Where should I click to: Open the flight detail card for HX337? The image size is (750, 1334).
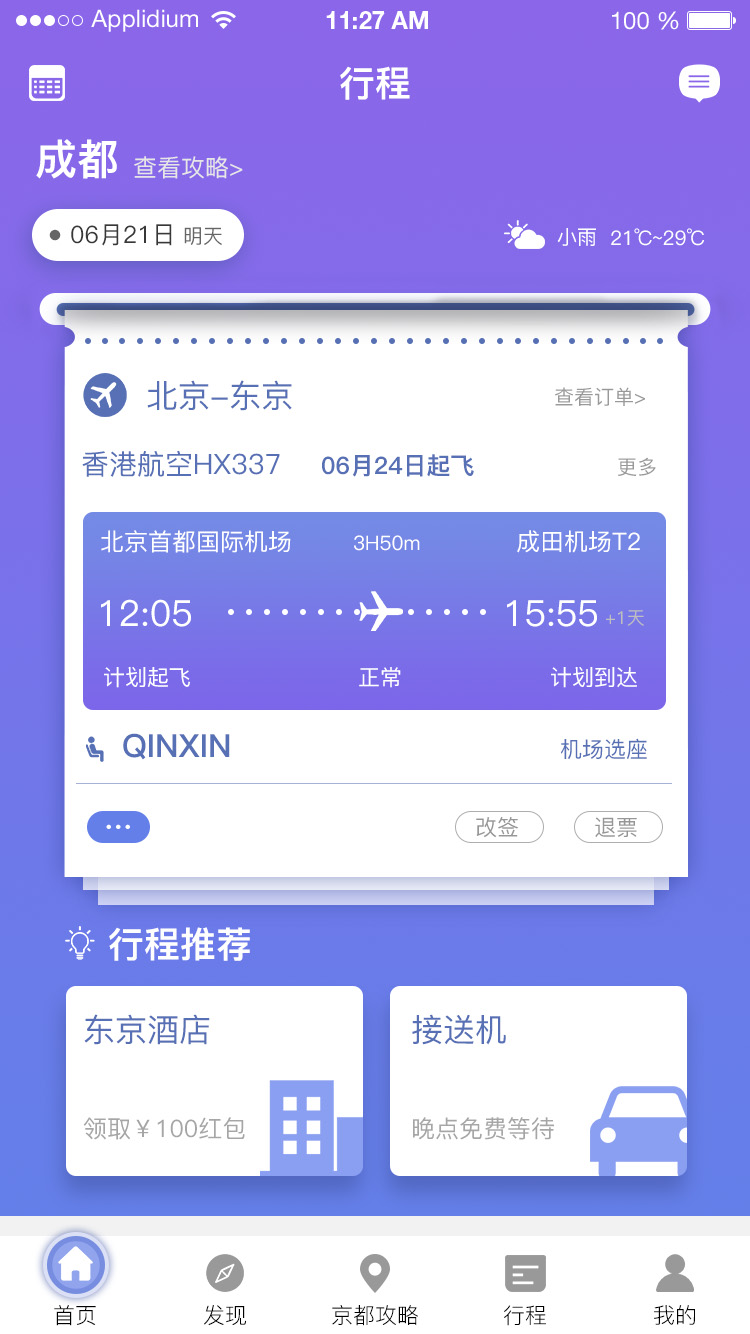coord(374,611)
